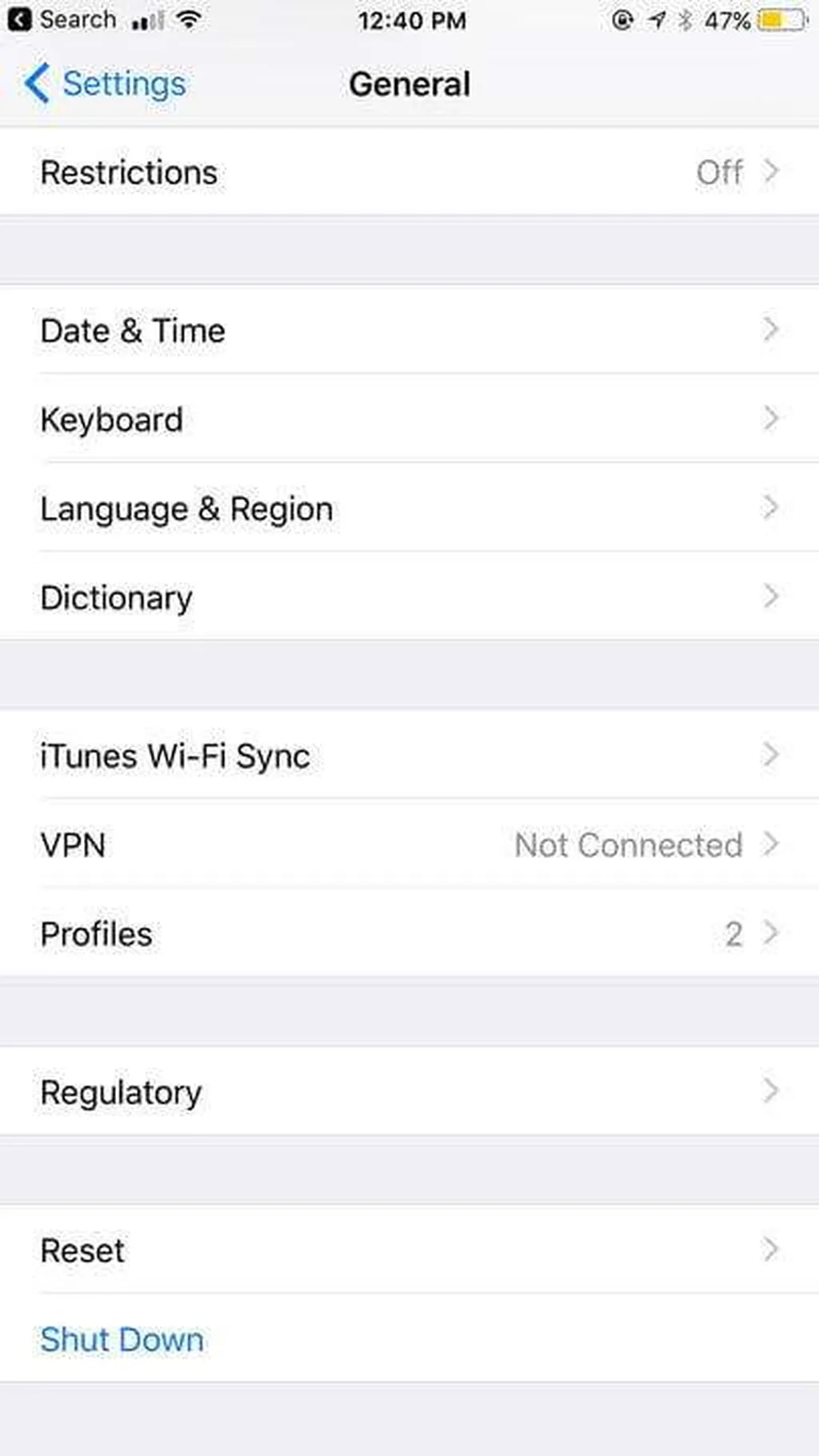Return to the Search app via status bar
819x1456 pixels.
point(62,19)
